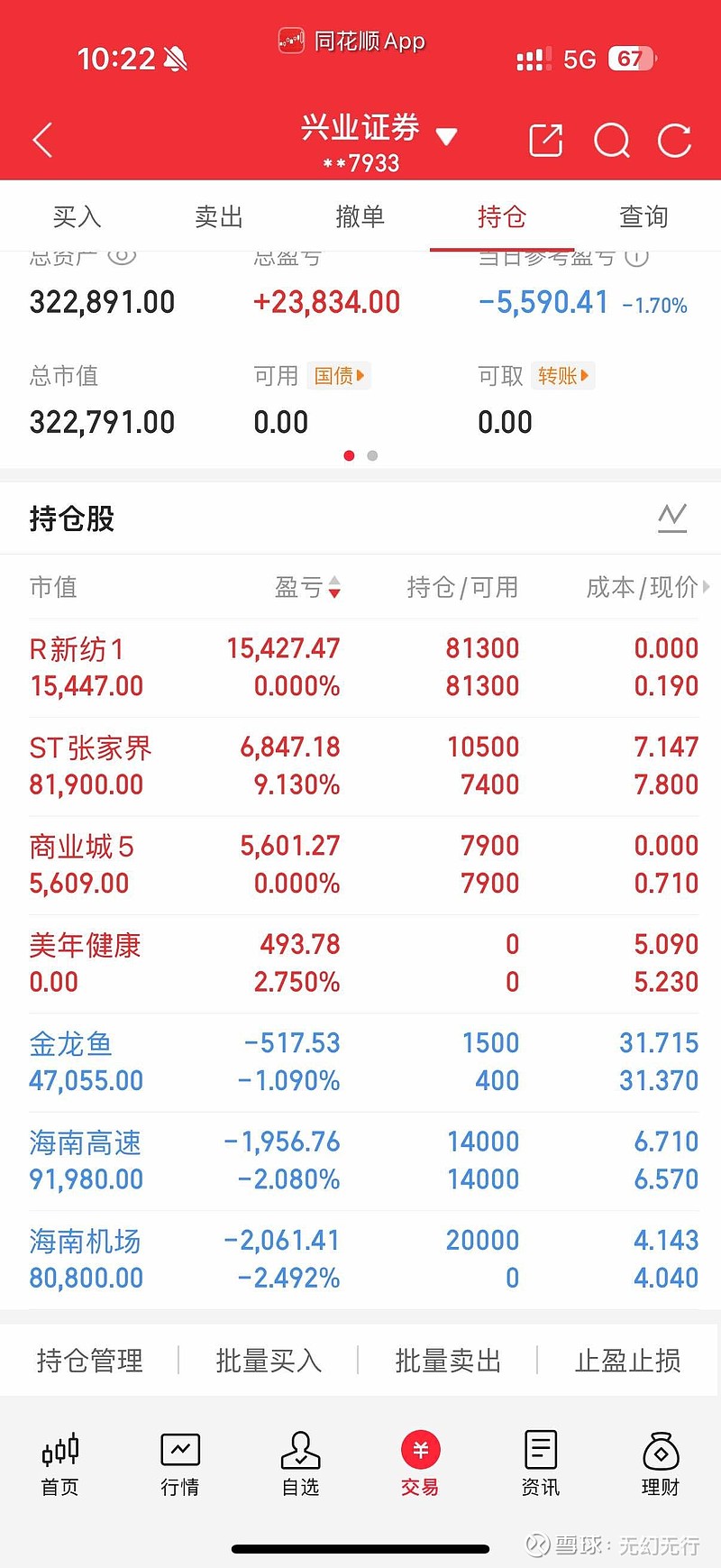Open the holdings chart icon beside 持仓股
The image size is (721, 1568).
pos(672,518)
